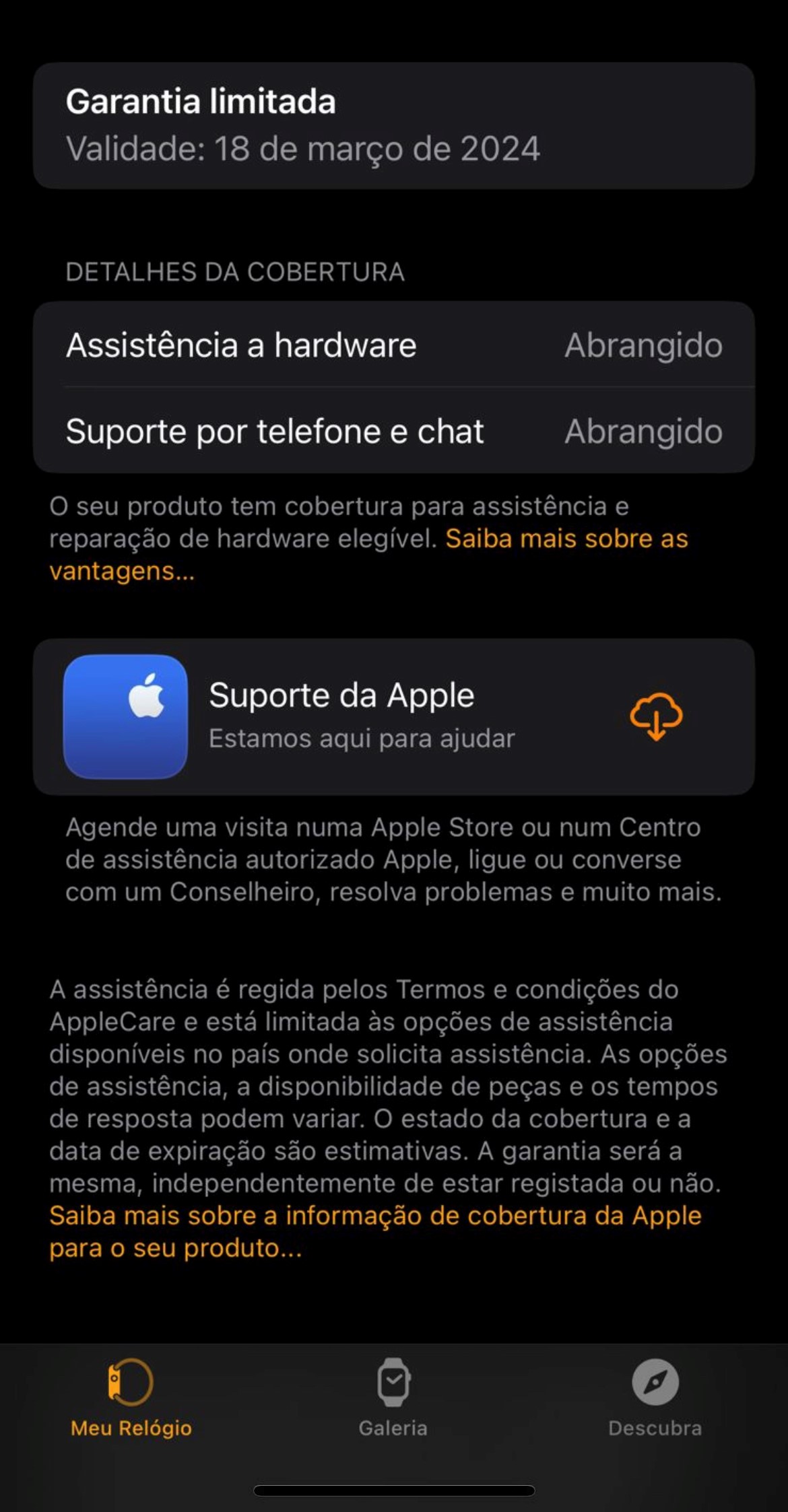Follow the 'informação de cobertura da Apple' link
The height and width of the screenshot is (1512, 788).
[374, 1216]
